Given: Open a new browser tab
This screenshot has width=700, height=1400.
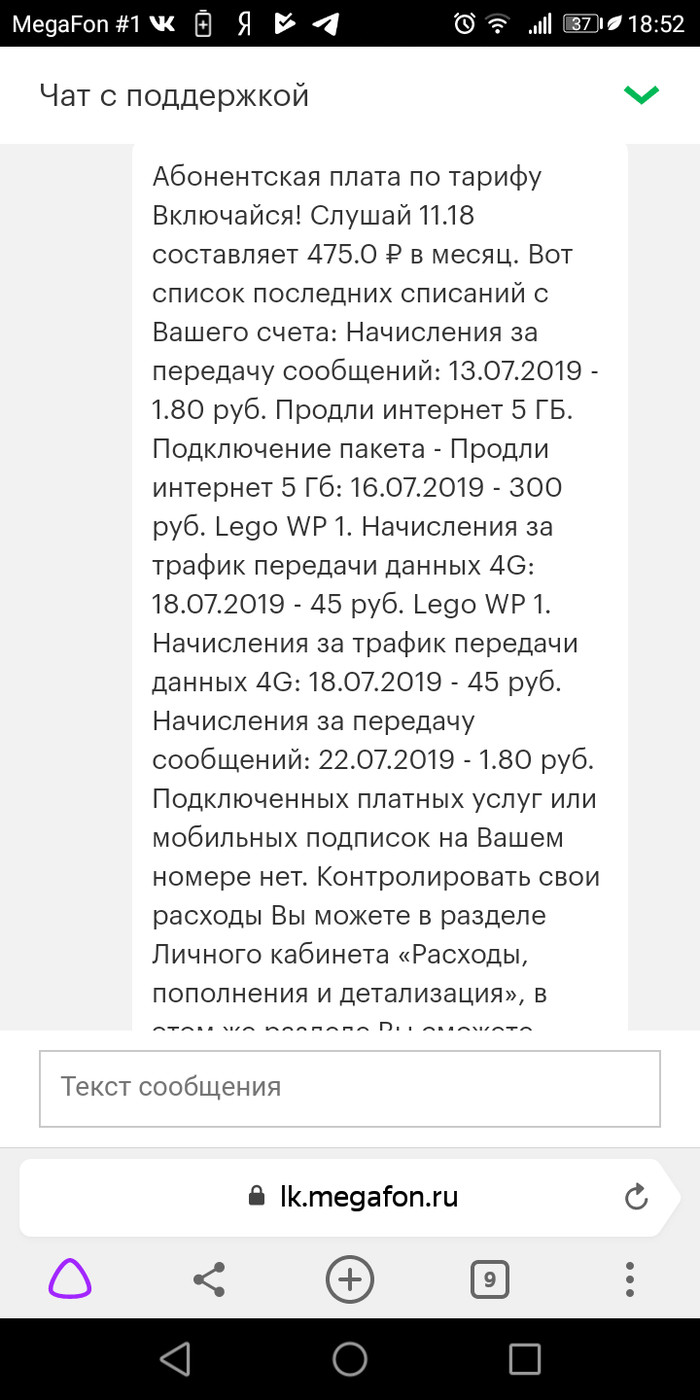Looking at the screenshot, I should (x=350, y=1278).
